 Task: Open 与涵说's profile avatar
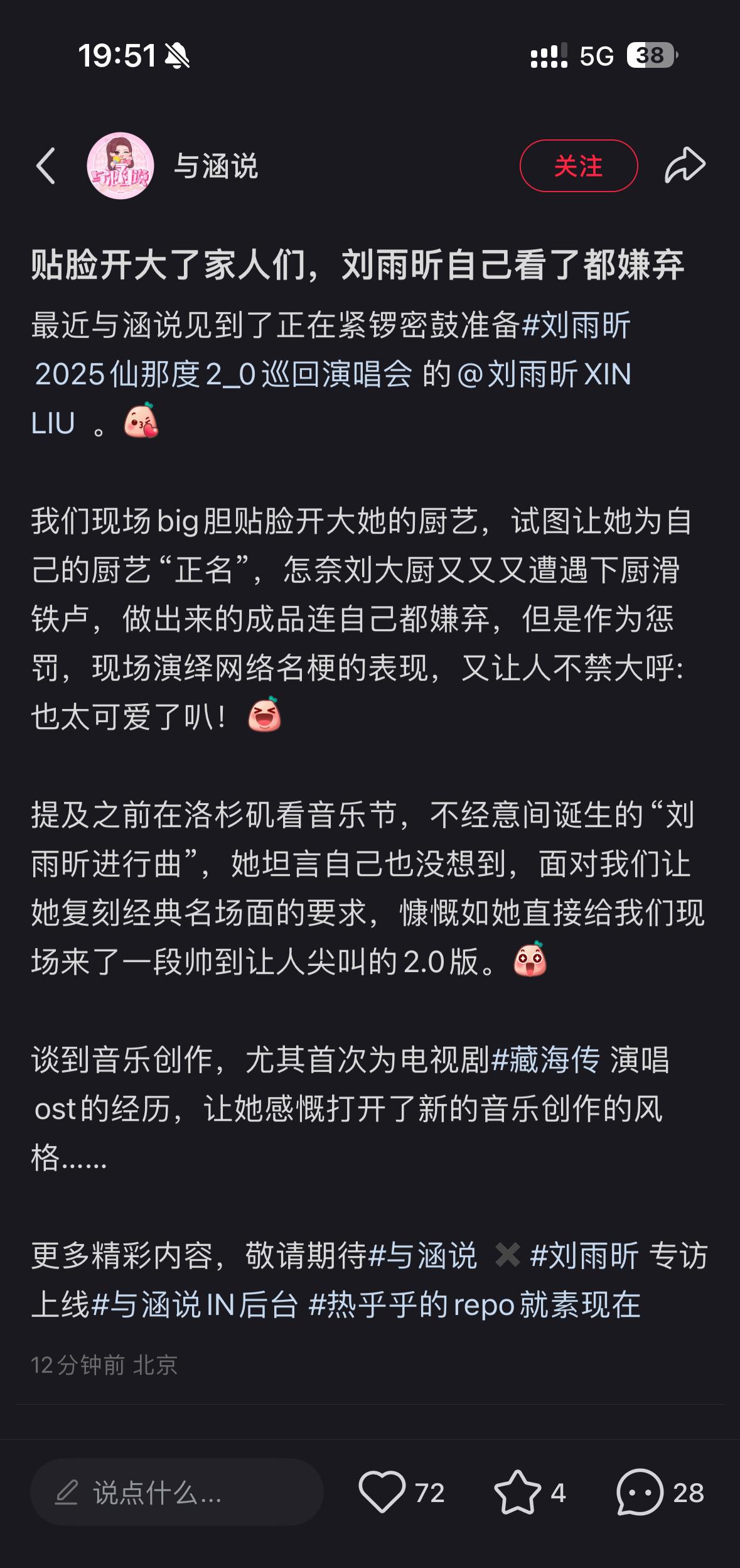(120, 166)
